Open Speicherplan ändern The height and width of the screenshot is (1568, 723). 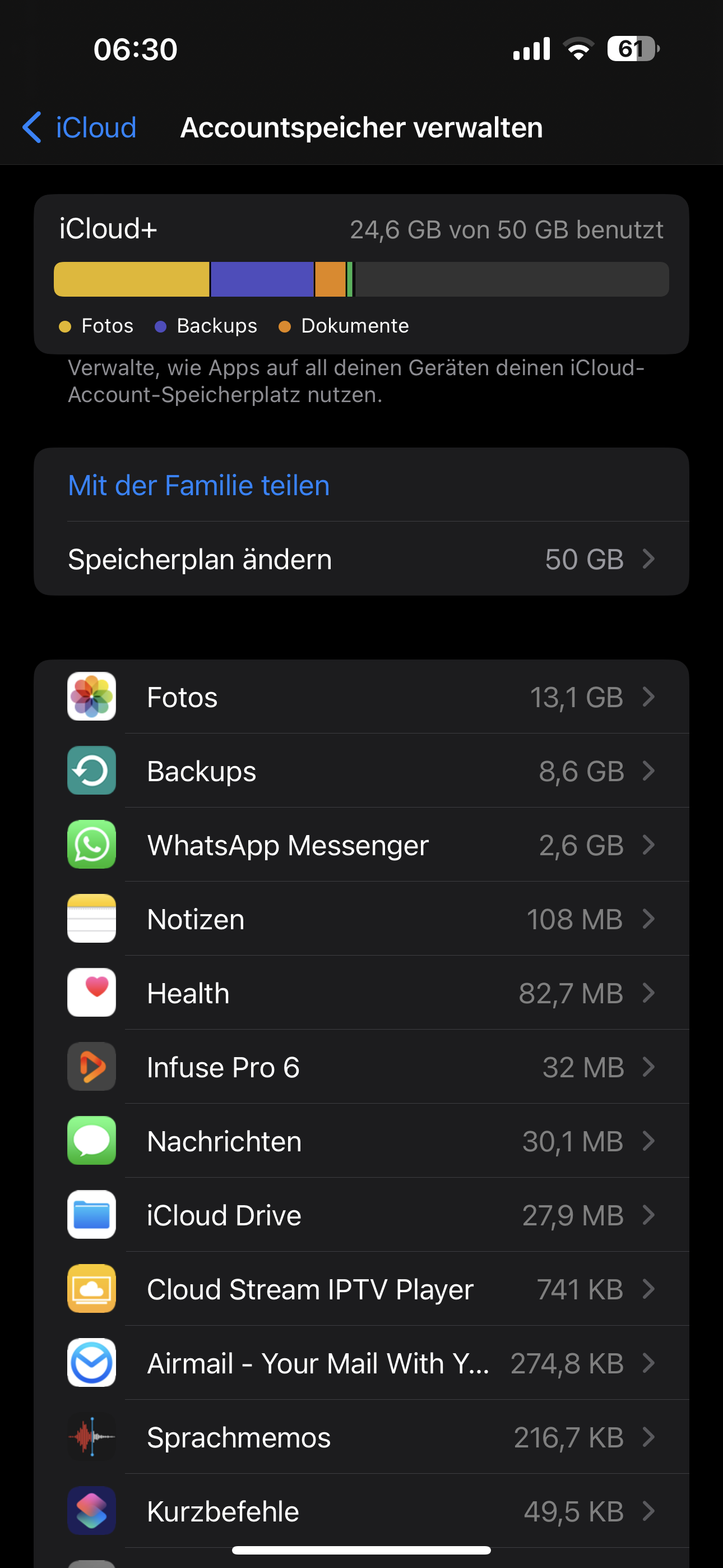click(x=361, y=559)
